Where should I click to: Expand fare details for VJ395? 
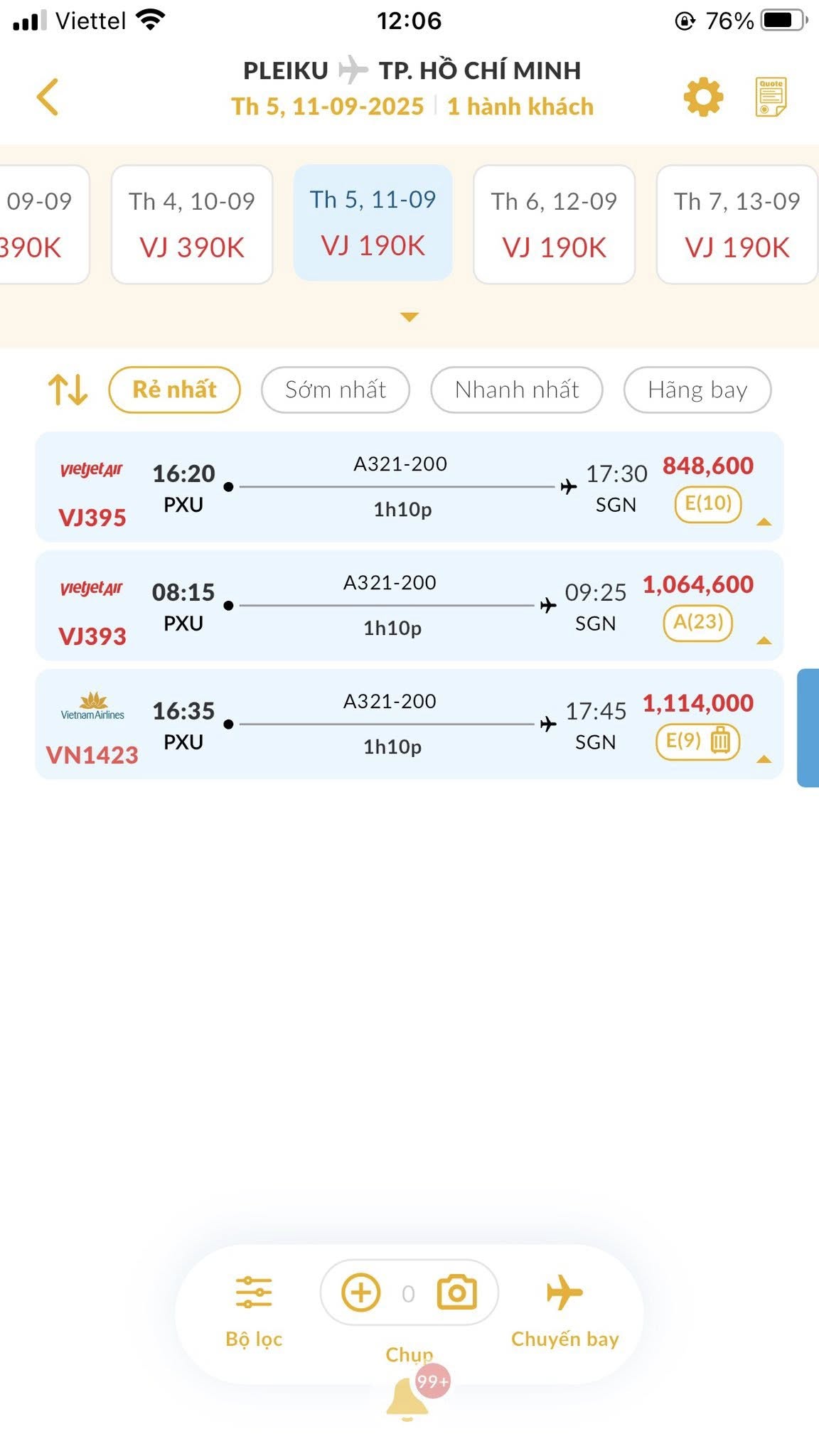tap(764, 523)
